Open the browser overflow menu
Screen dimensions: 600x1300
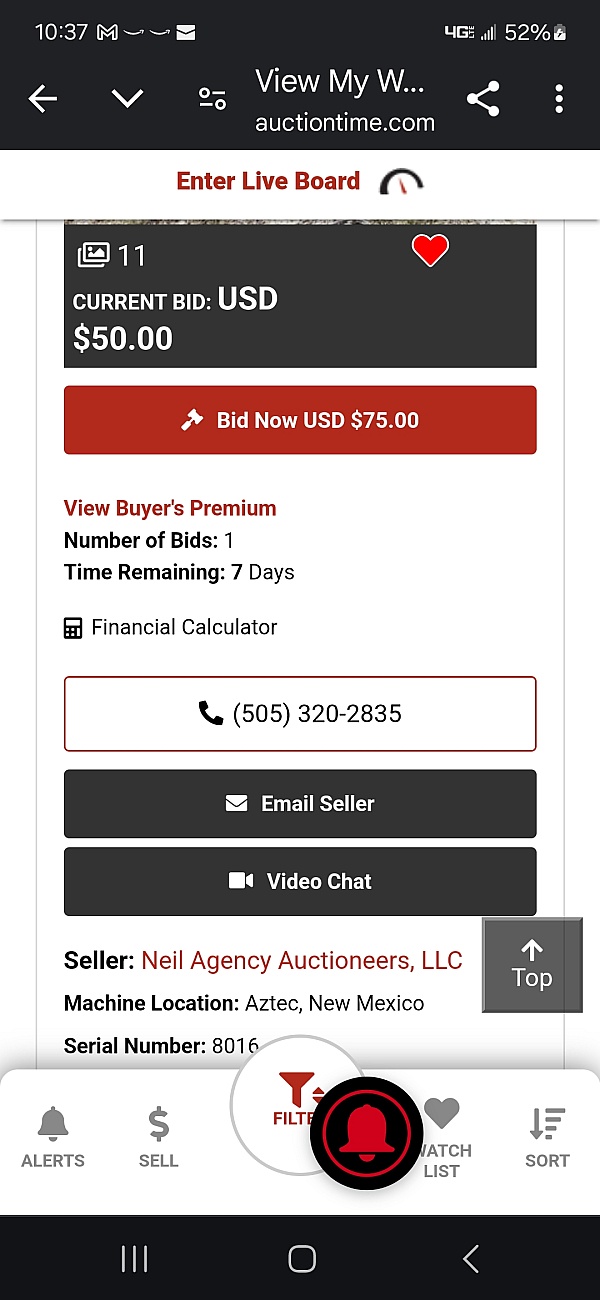tap(558, 98)
